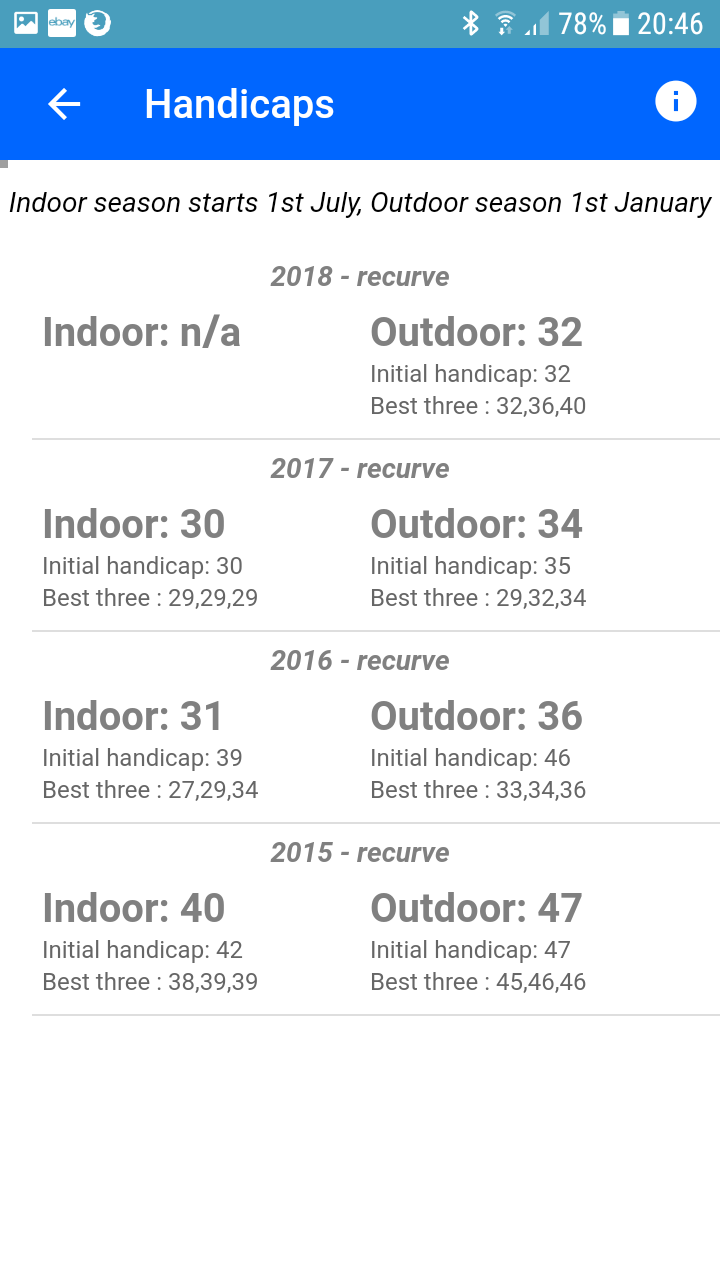Image resolution: width=720 pixels, height=1280 pixels.
Task: Open the info icon in the app bar
Action: tap(675, 101)
